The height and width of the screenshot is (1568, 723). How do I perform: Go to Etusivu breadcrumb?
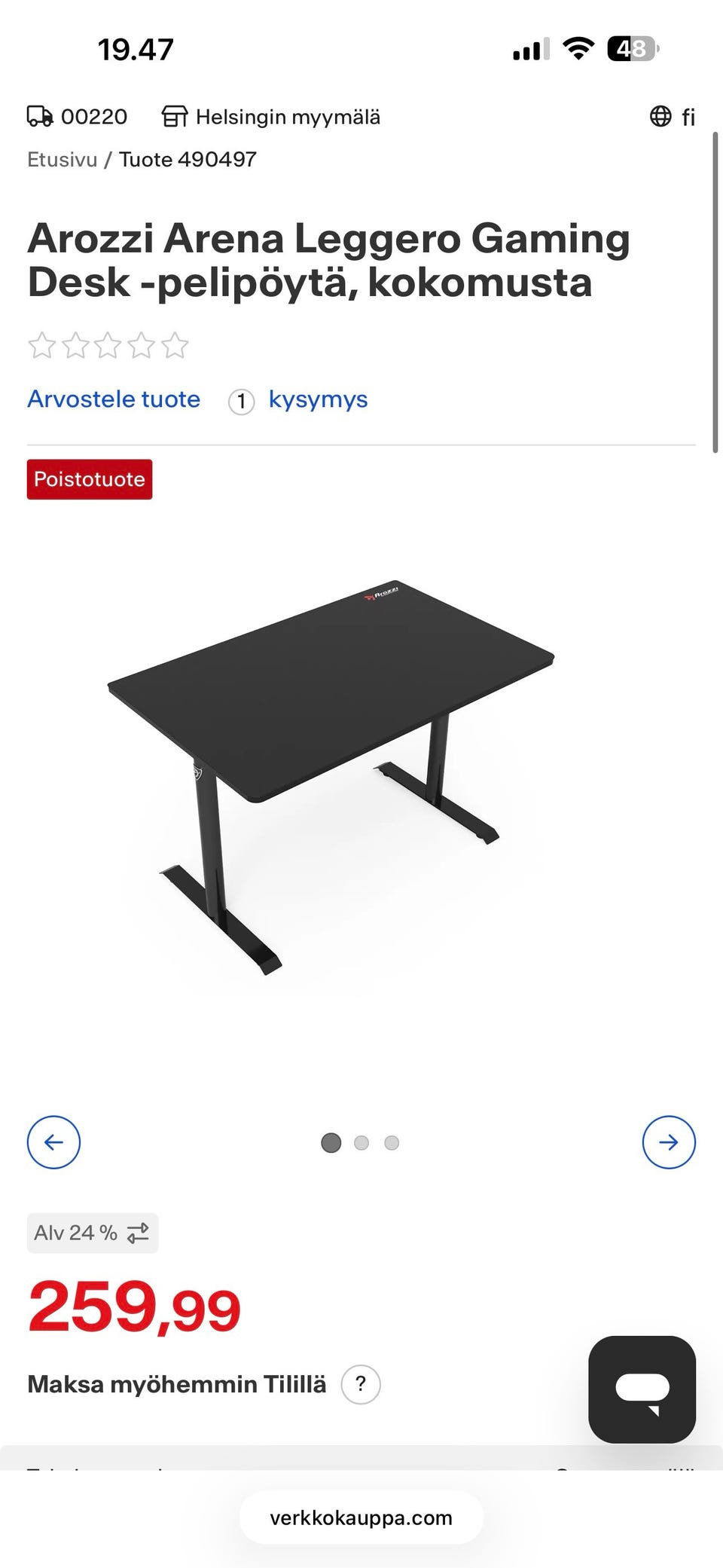[x=63, y=160]
